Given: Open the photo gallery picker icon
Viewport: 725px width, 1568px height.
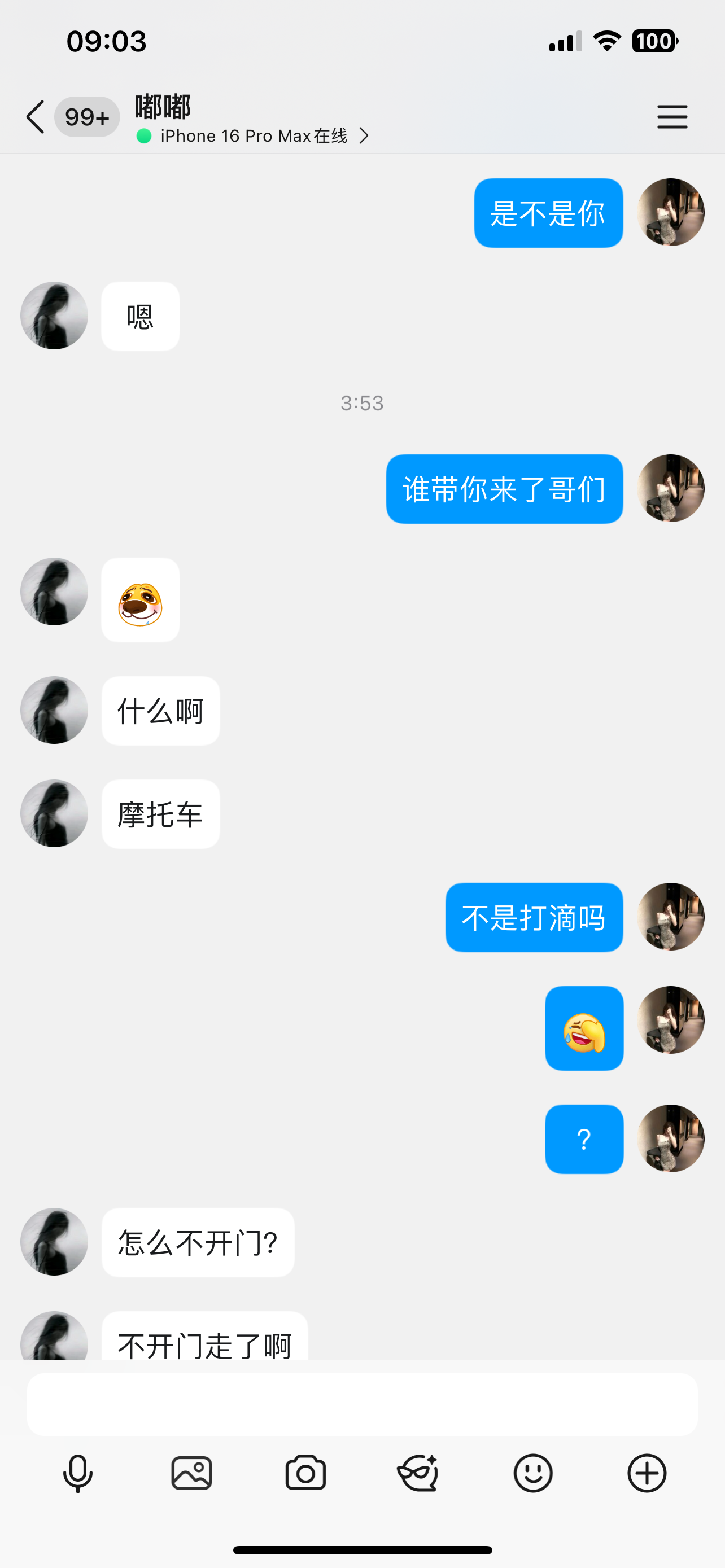Looking at the screenshot, I should coord(191,1473).
